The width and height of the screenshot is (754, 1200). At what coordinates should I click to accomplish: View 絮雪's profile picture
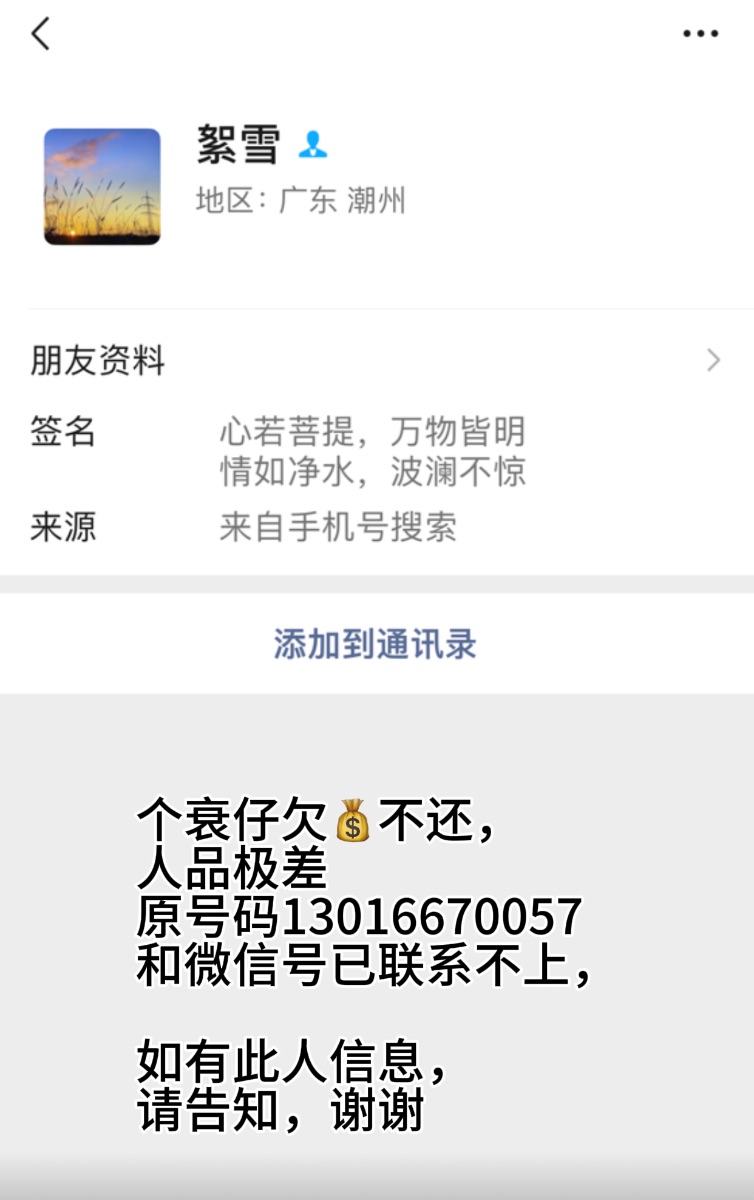[102, 186]
